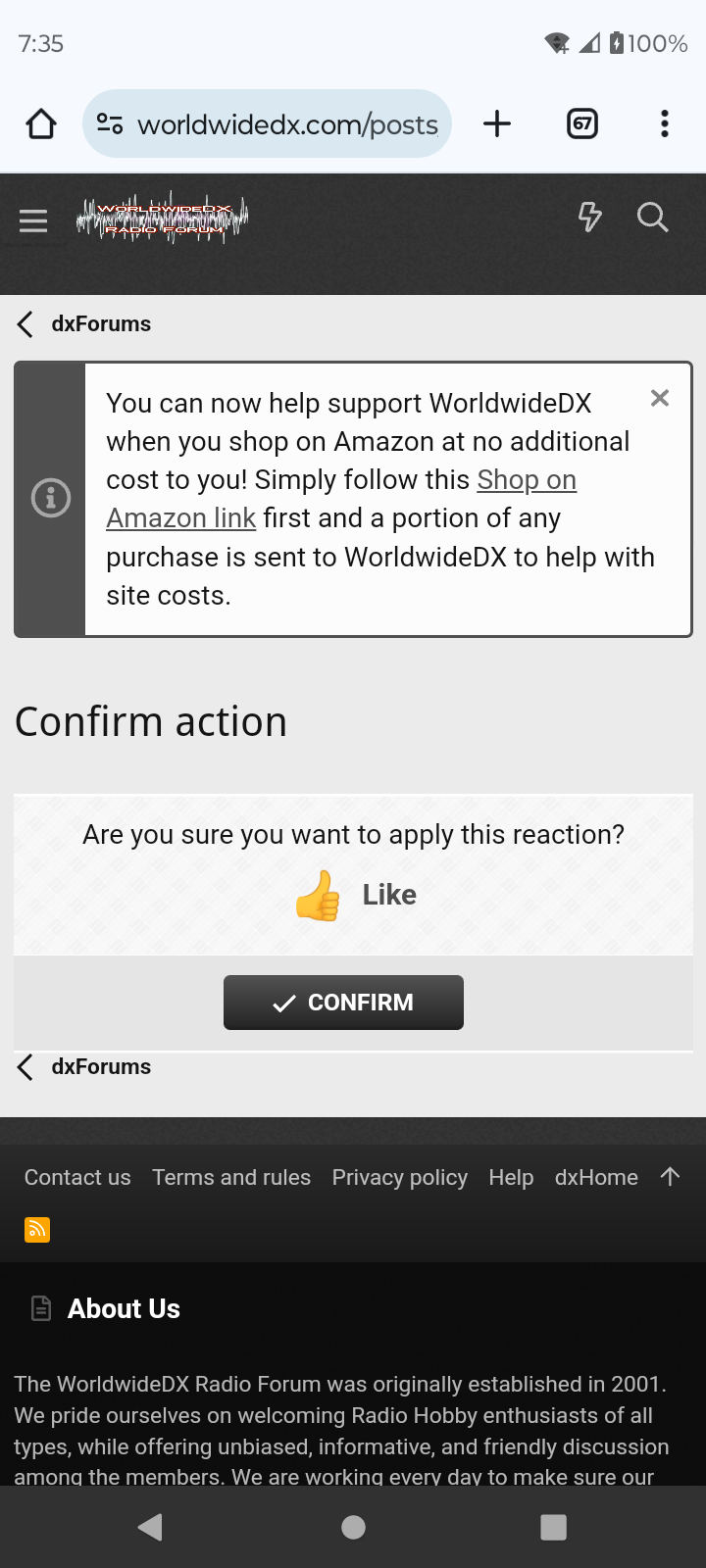The height and width of the screenshot is (1568, 706).
Task: Open a new browser tab
Action: pos(497,123)
